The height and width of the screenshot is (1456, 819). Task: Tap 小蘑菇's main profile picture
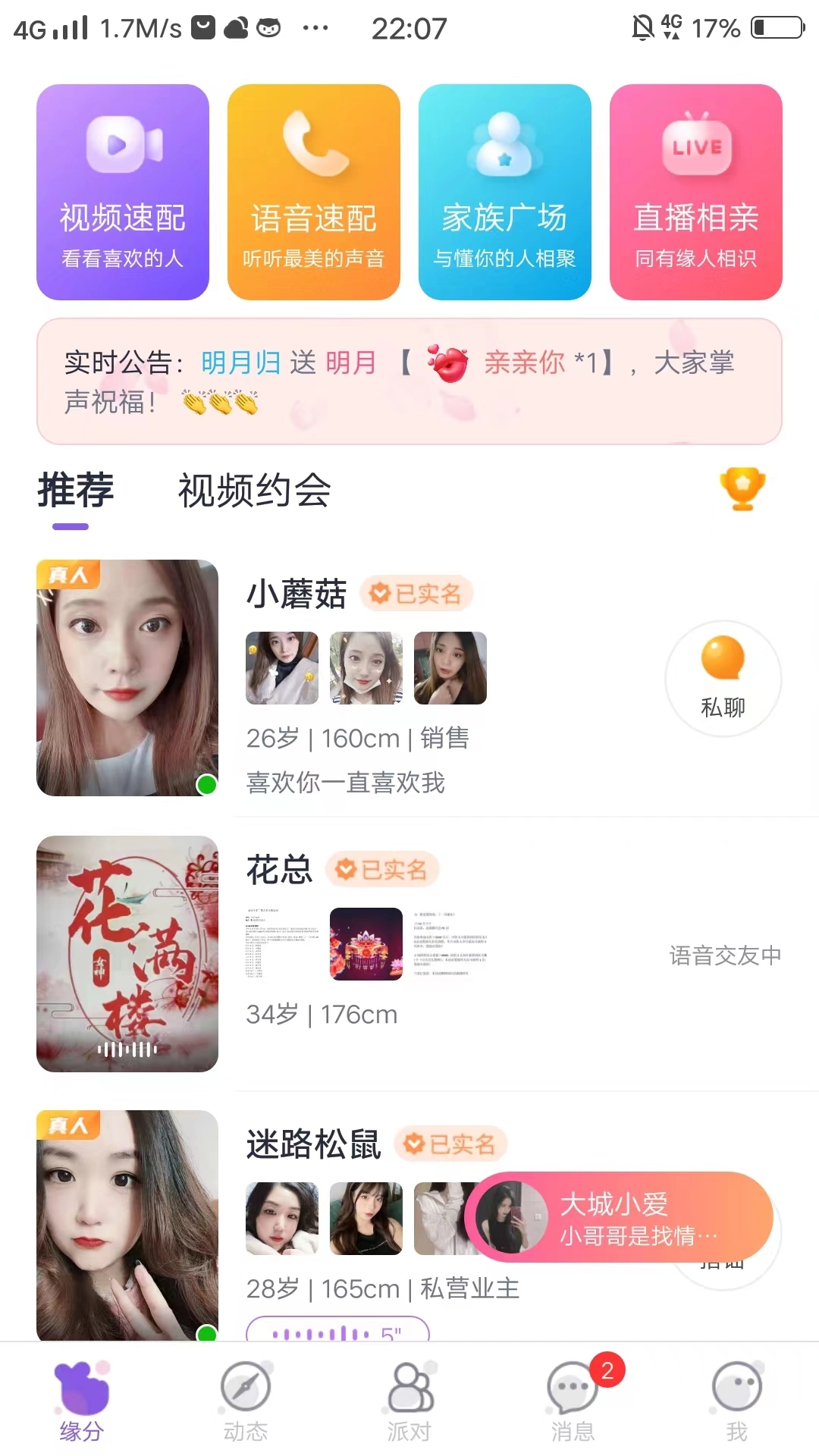point(127,677)
